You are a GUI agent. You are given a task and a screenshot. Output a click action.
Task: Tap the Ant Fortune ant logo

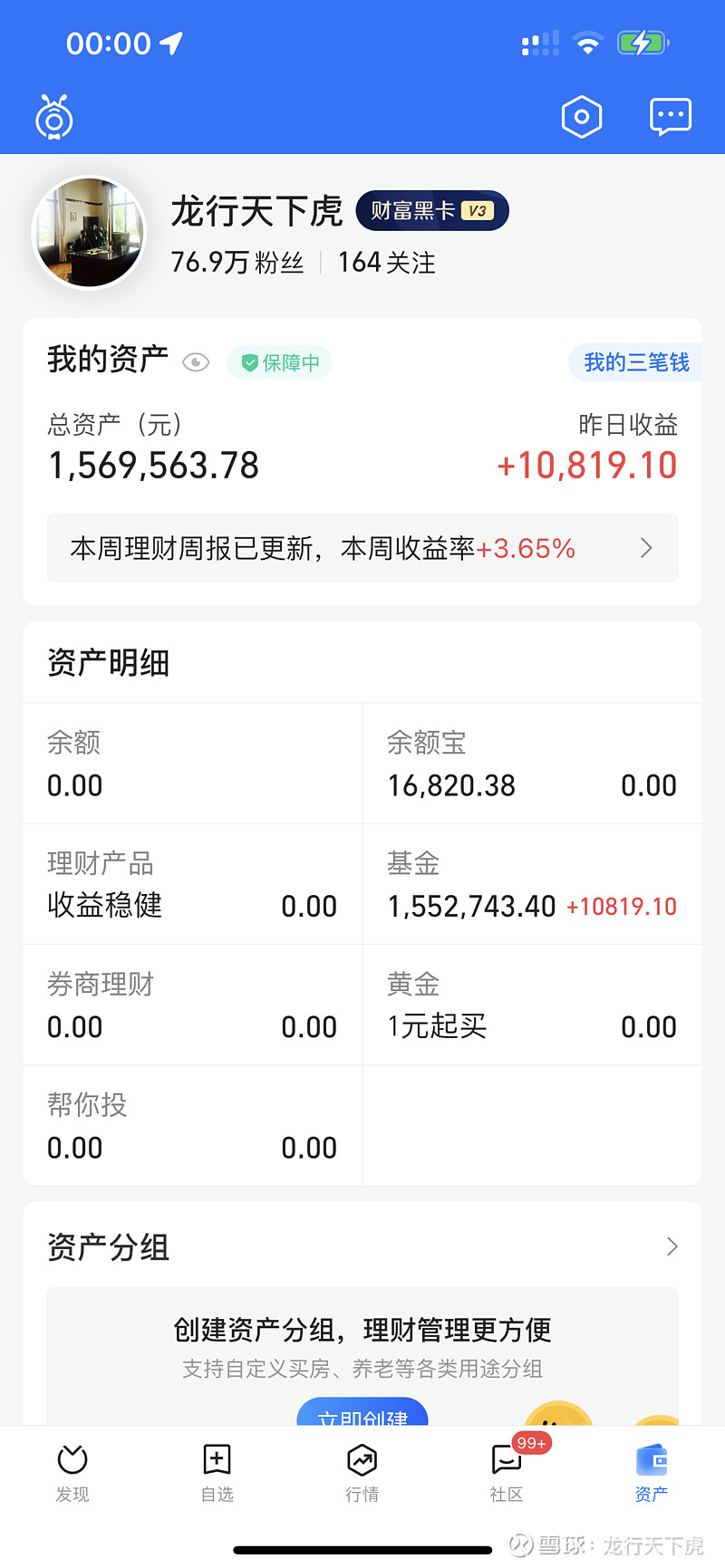(54, 116)
